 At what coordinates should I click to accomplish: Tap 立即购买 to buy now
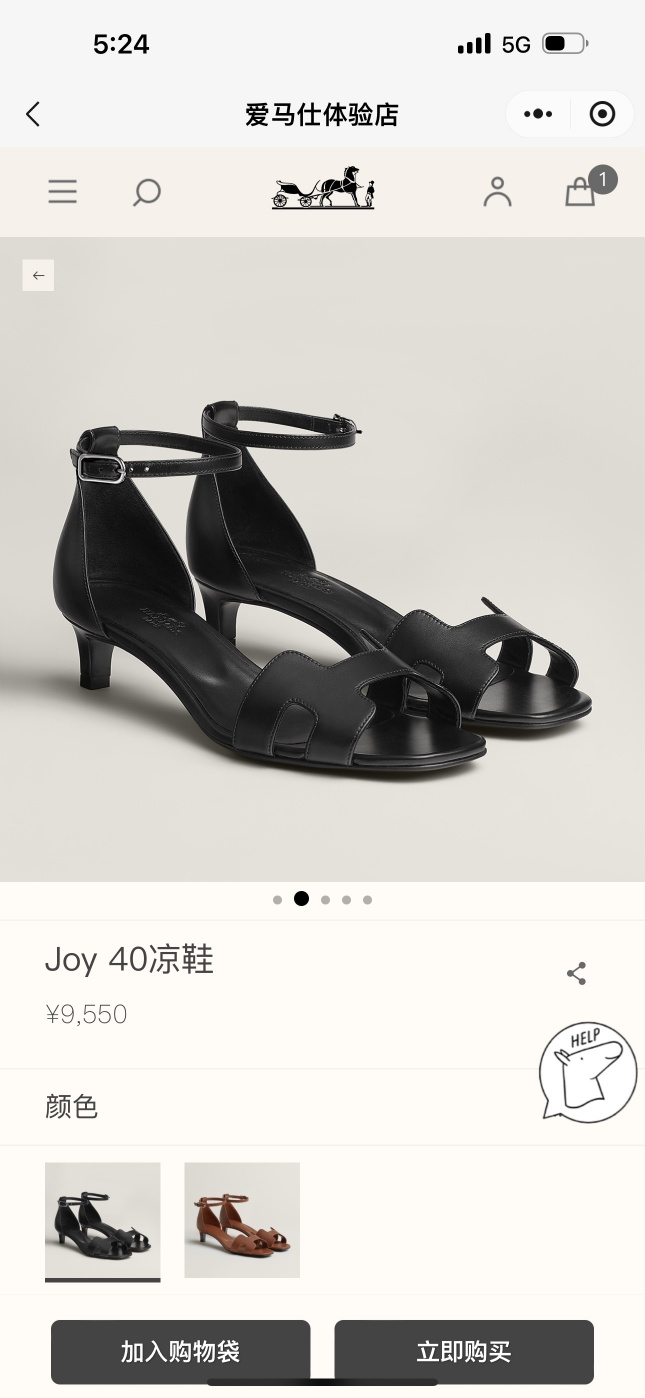[x=464, y=1352]
